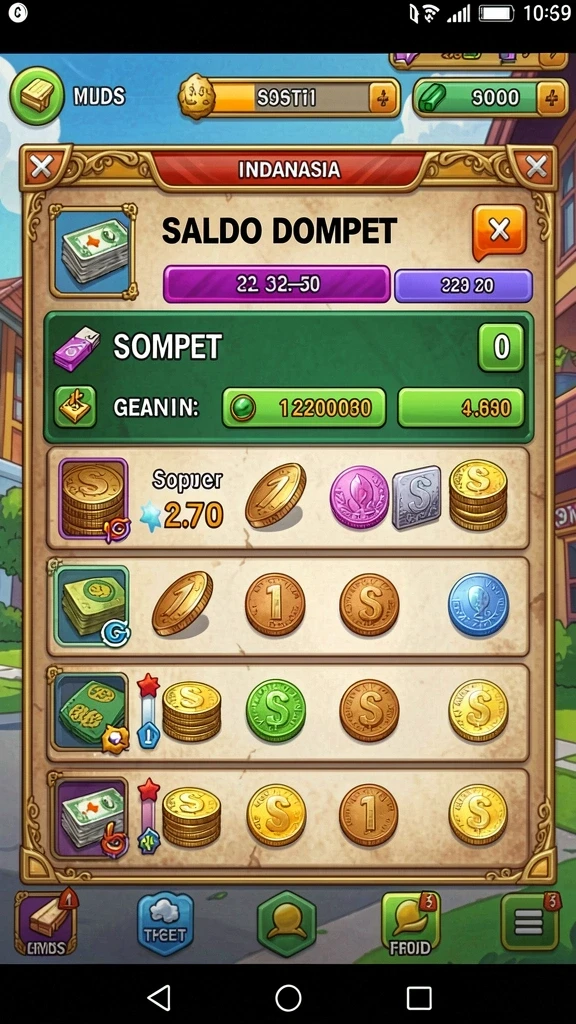Tap the green 12200060 button
Viewport: 576px width, 1024px height.
point(304,408)
